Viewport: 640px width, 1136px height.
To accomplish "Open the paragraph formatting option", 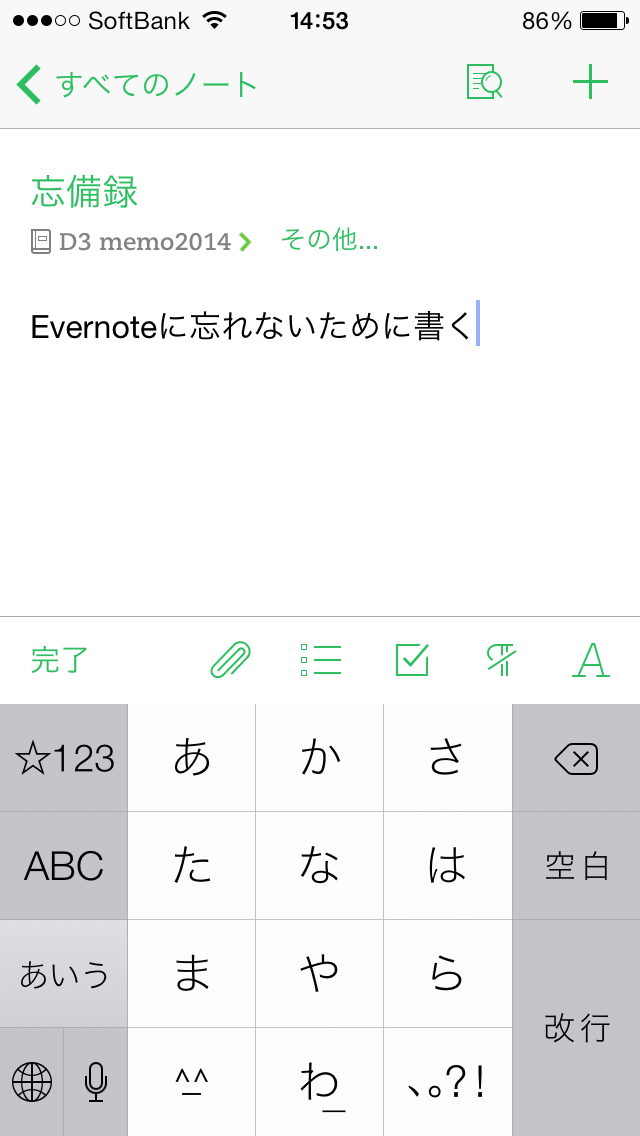I will click(502, 660).
